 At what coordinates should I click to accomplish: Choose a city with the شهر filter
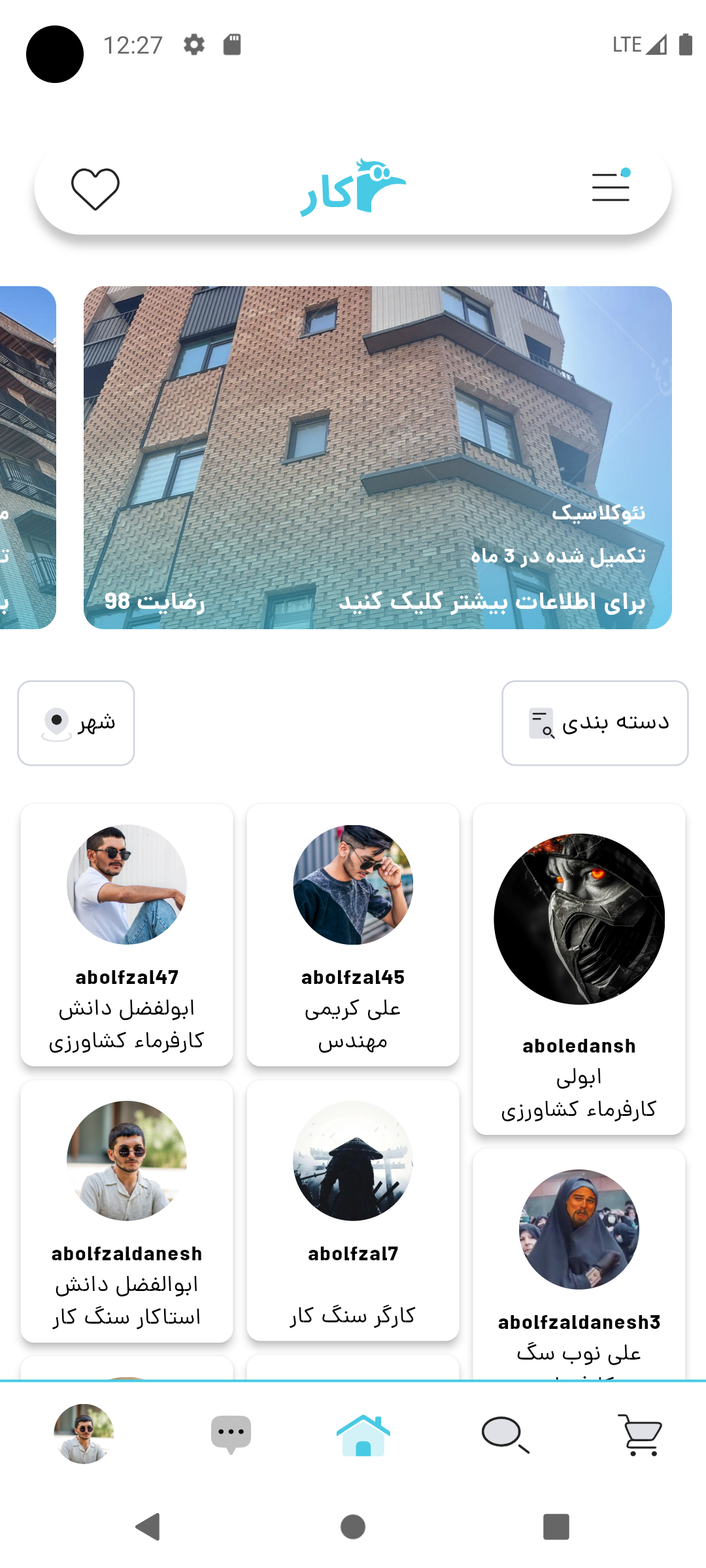click(x=76, y=723)
